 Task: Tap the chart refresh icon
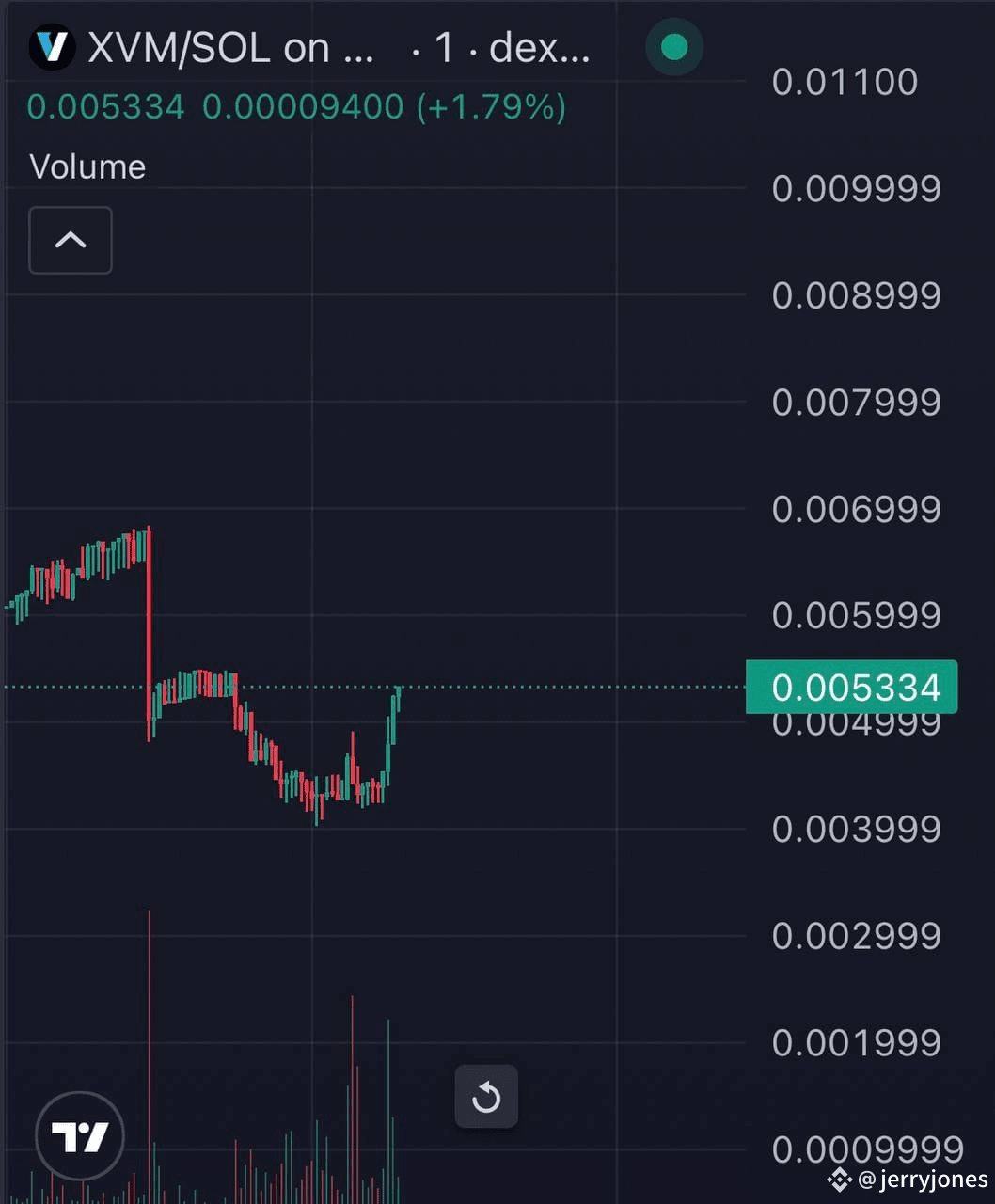[x=486, y=1097]
